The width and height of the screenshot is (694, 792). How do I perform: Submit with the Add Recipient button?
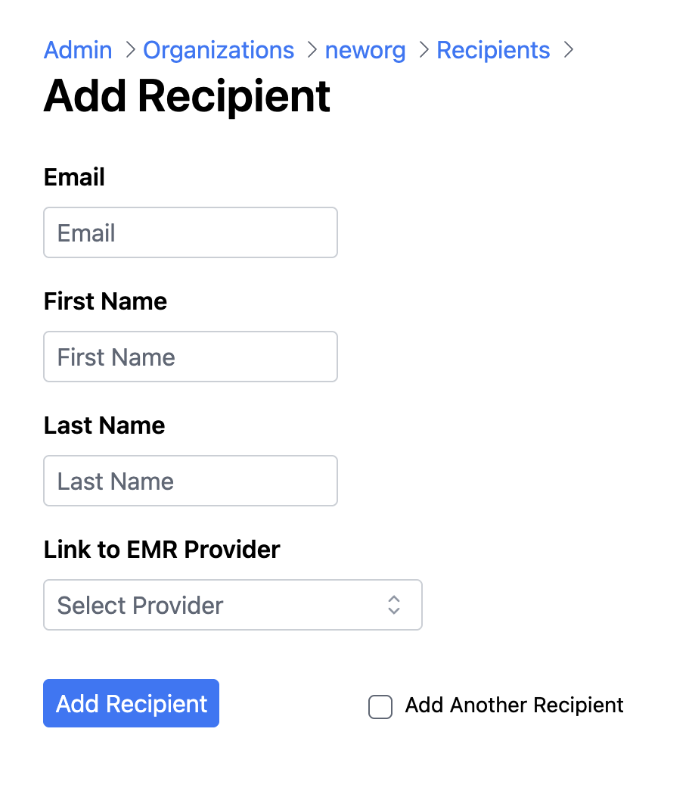[131, 704]
